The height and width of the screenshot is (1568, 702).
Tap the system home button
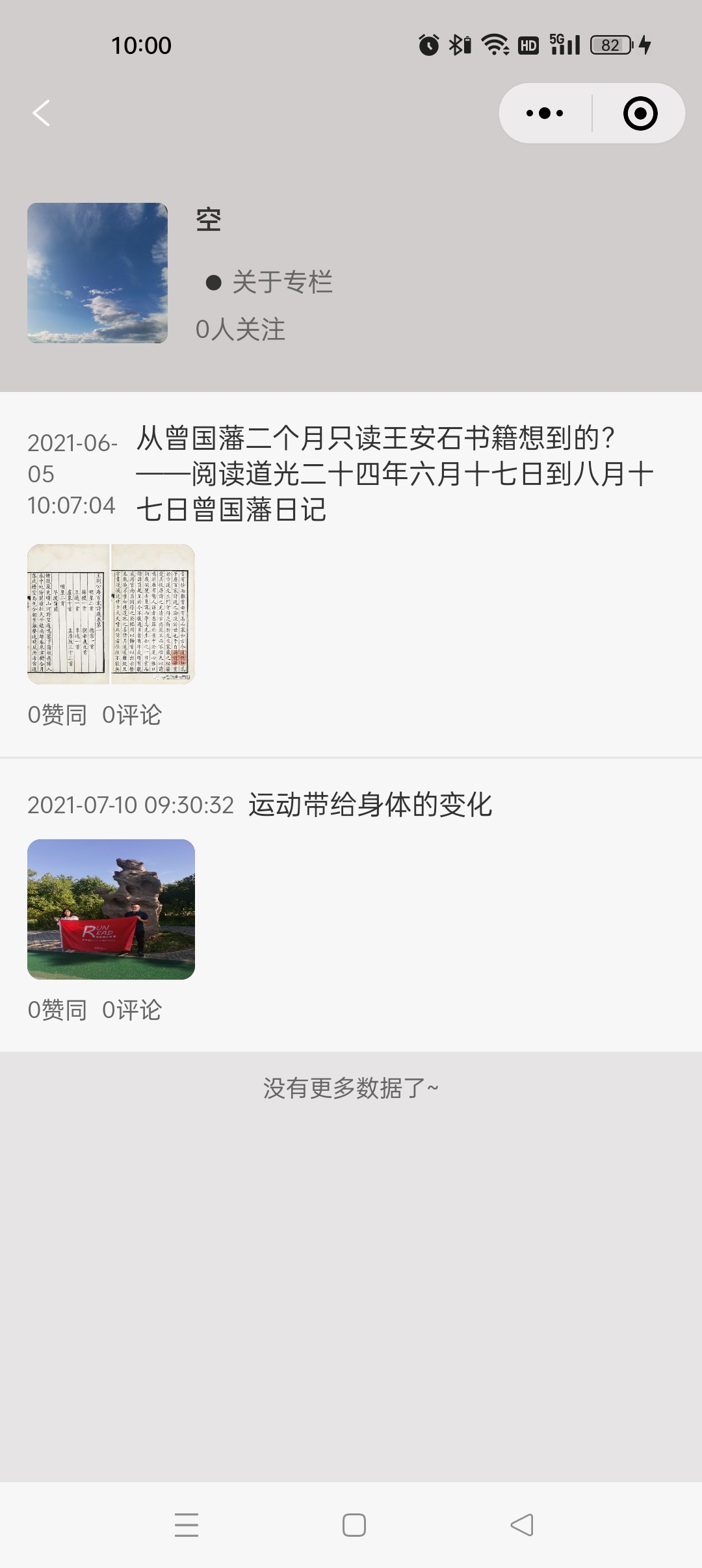click(x=354, y=1525)
